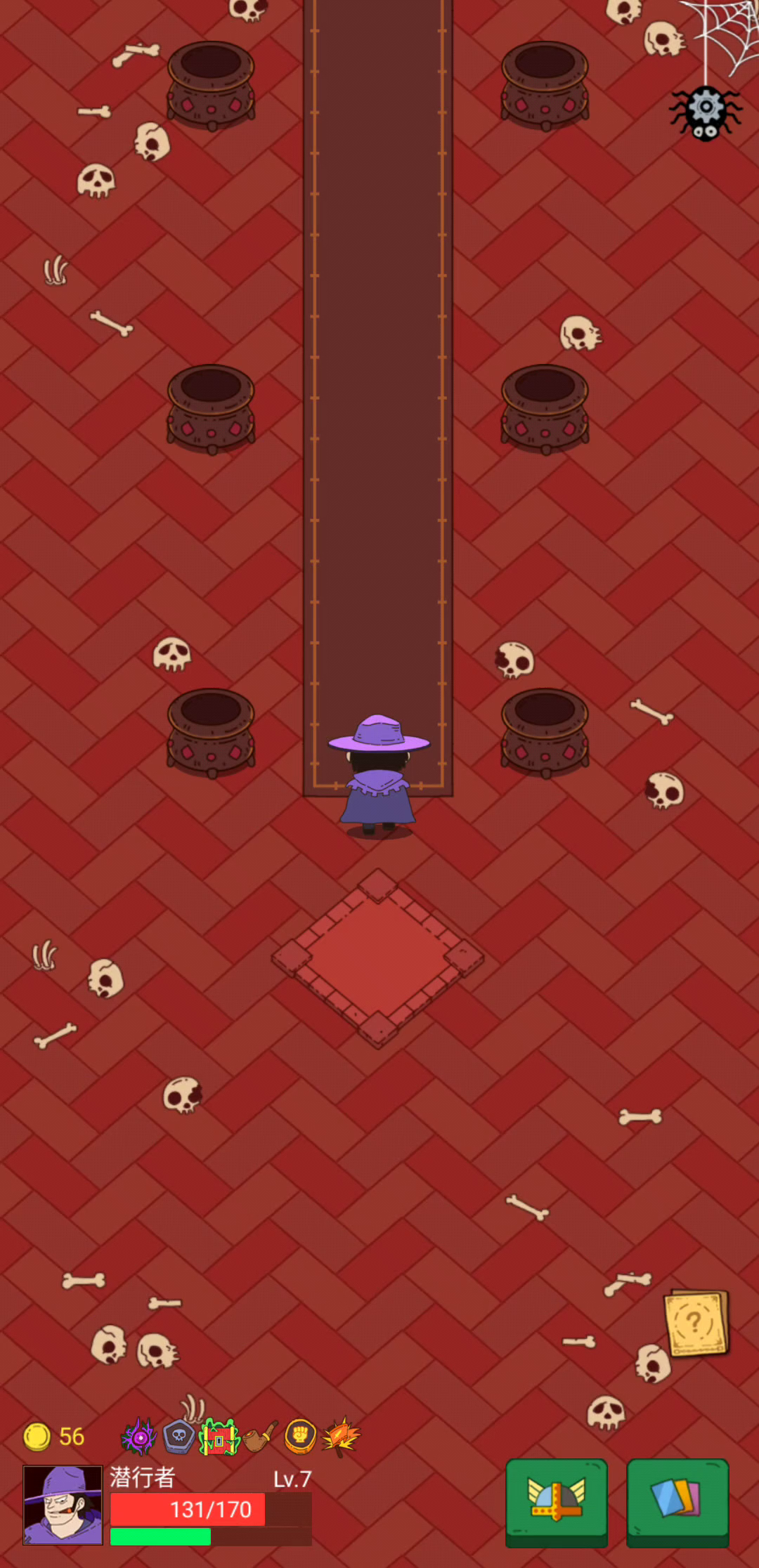This screenshot has width=759, height=1568.
Task: Open the winged helmet equipment button
Action: tap(557, 1502)
